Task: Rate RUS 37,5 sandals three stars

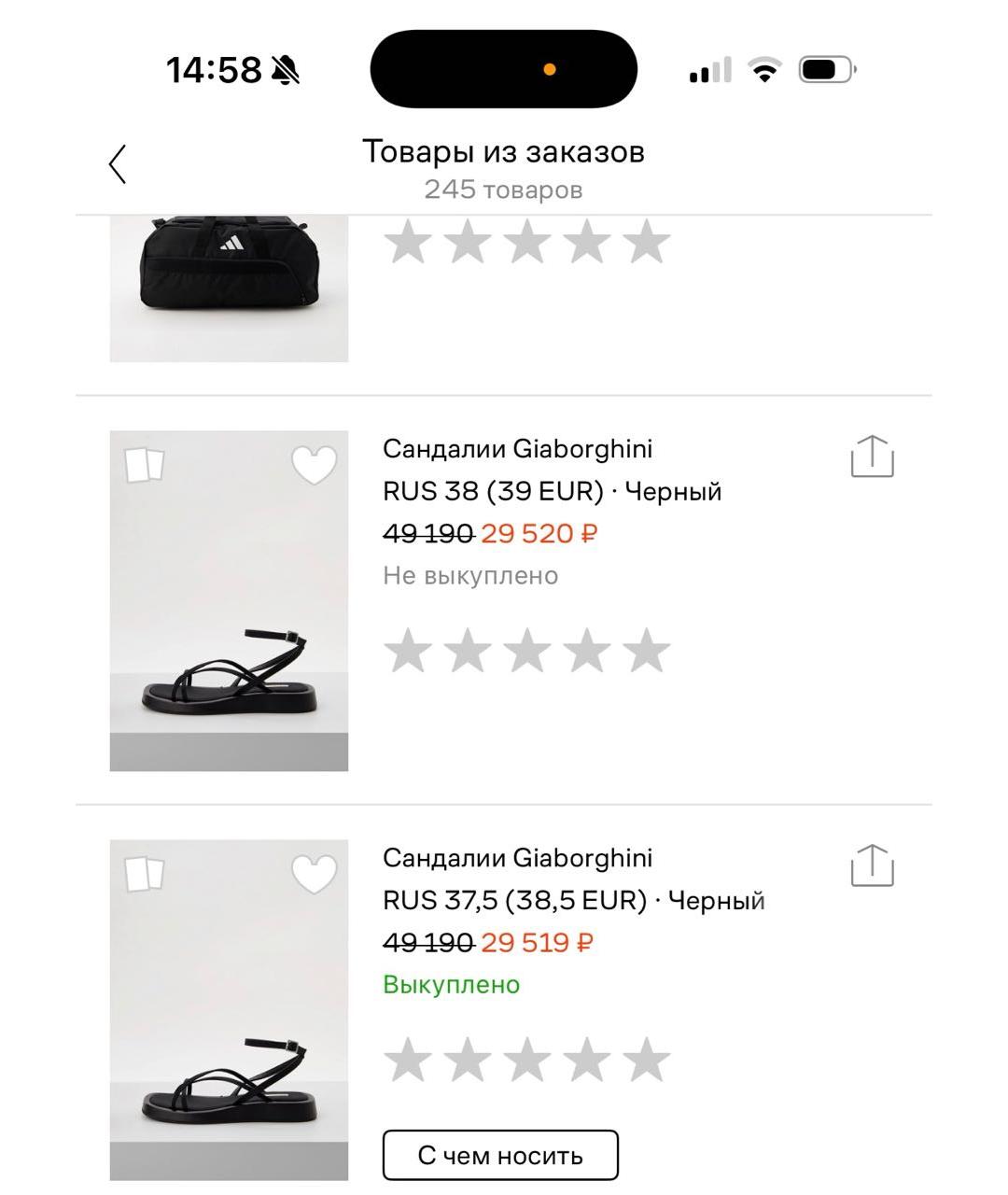Action: (527, 1060)
